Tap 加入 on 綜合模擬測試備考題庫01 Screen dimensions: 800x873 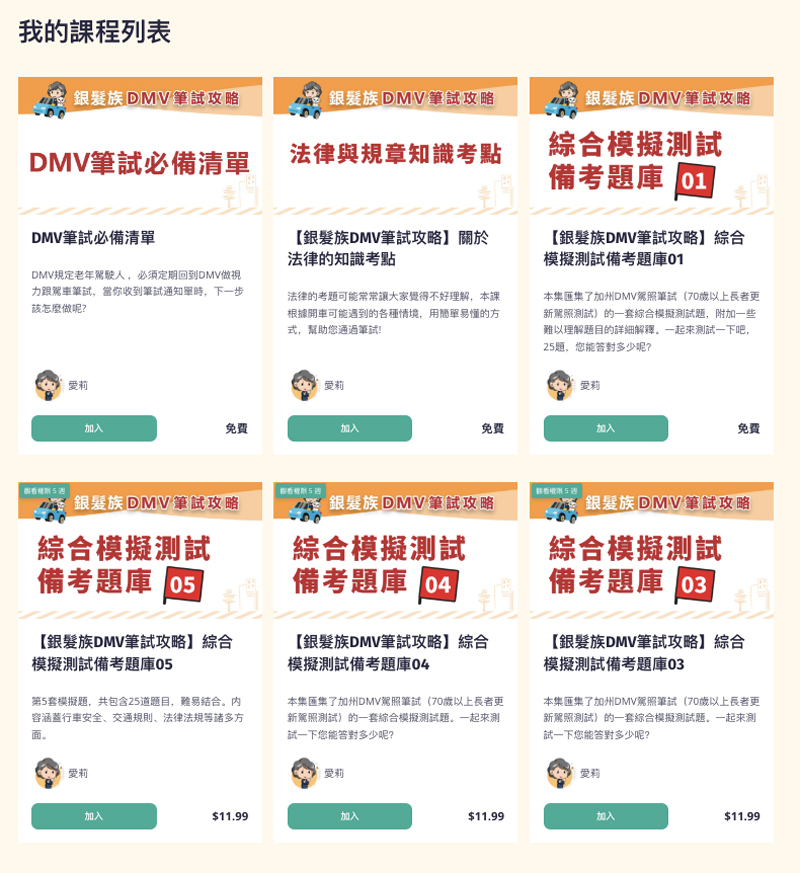click(x=605, y=428)
